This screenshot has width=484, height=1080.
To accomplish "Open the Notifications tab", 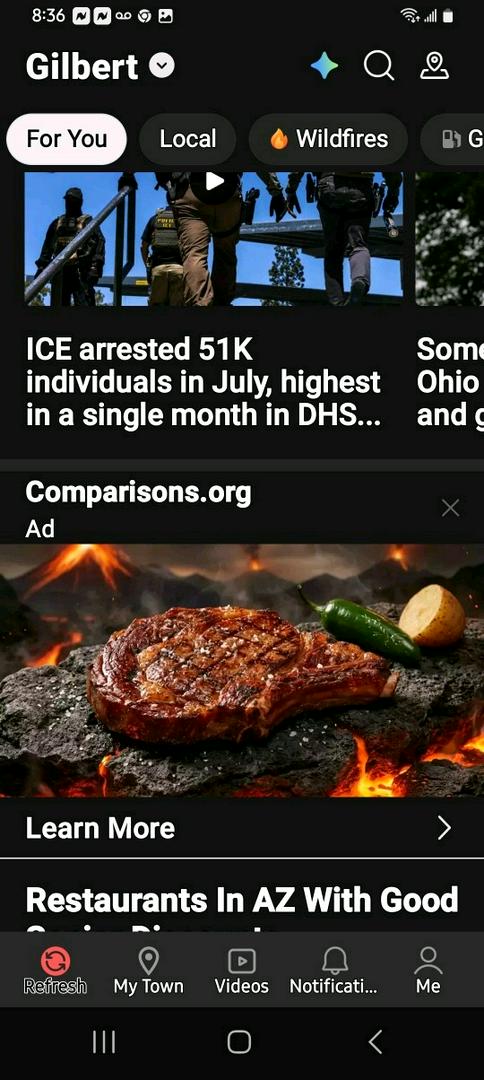I will point(334,970).
